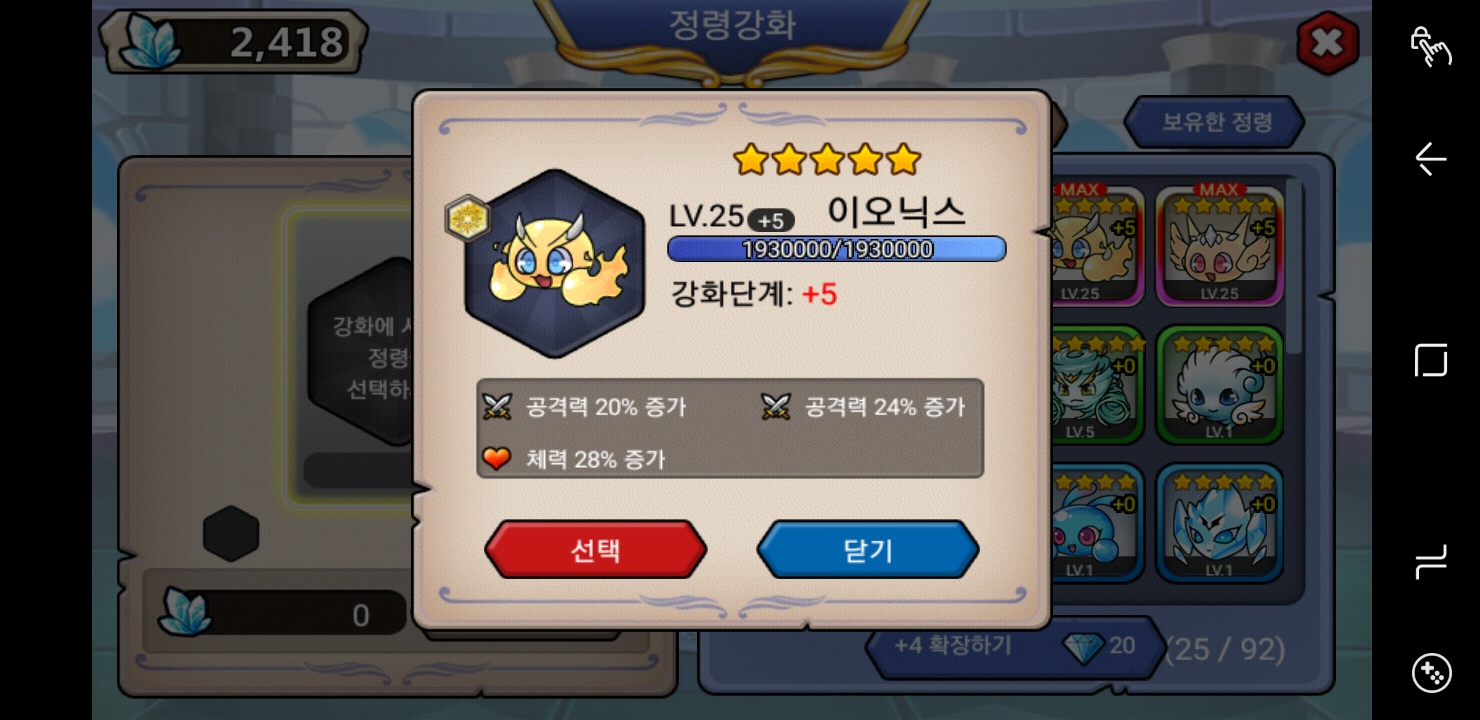Go back with system back arrow
Image resolution: width=1480 pixels, height=720 pixels.
(x=1431, y=159)
